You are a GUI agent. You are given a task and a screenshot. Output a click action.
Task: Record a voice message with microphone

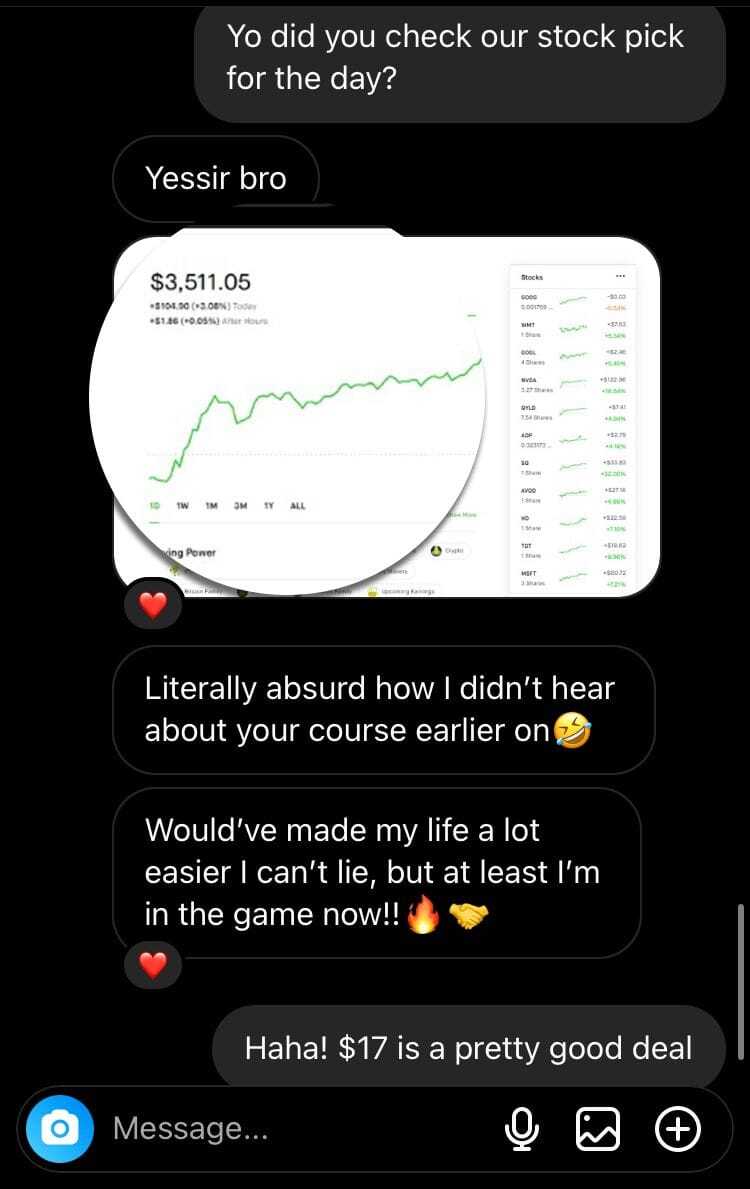coord(519,1130)
